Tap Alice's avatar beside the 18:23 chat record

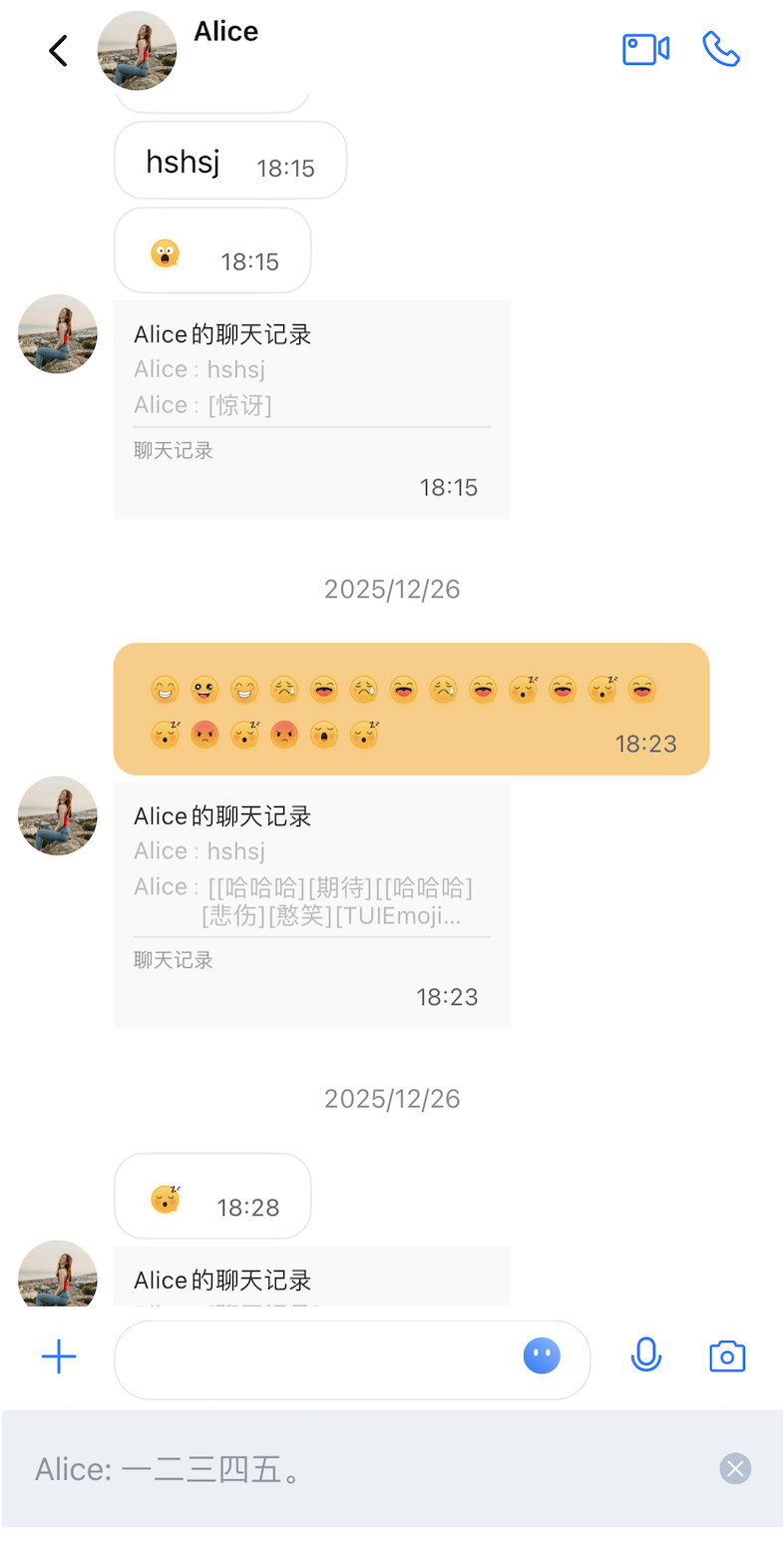click(58, 815)
